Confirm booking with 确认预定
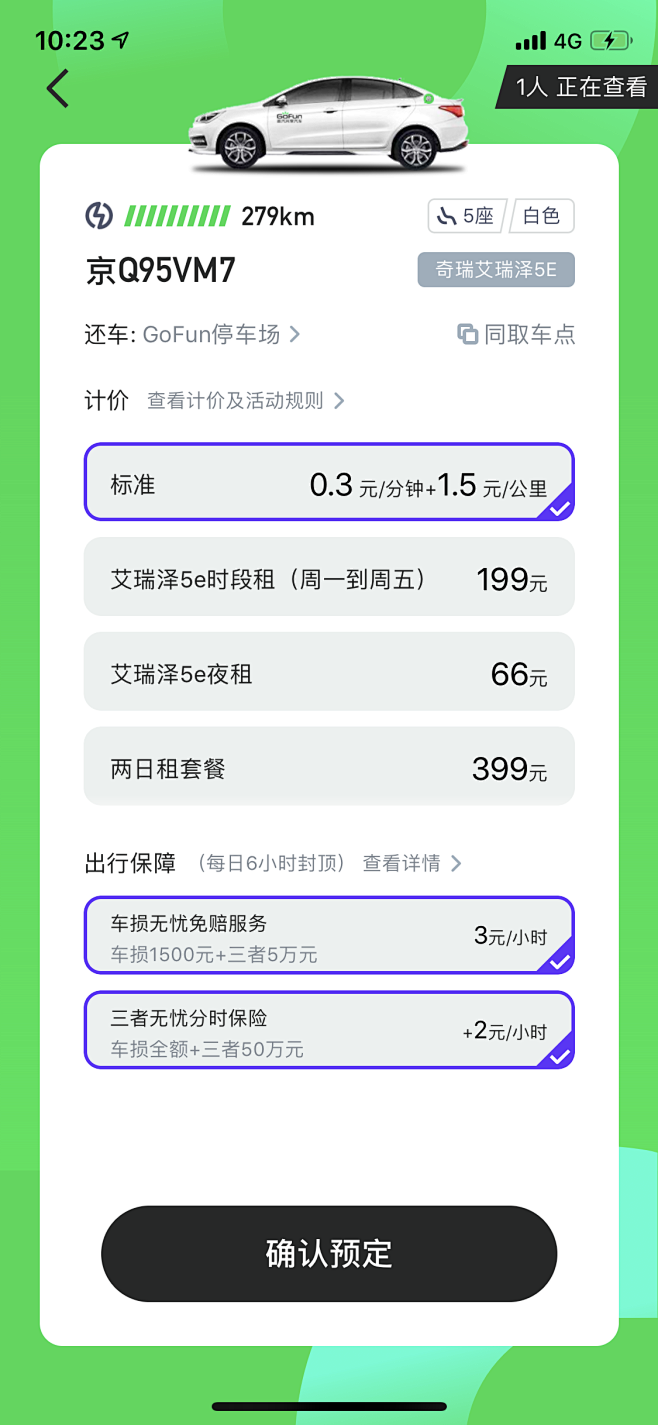This screenshot has height=1425, width=658. tap(328, 1253)
